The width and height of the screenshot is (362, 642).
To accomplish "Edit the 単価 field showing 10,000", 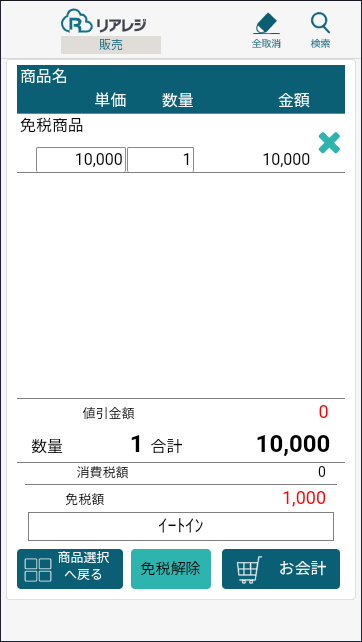I will [81, 159].
